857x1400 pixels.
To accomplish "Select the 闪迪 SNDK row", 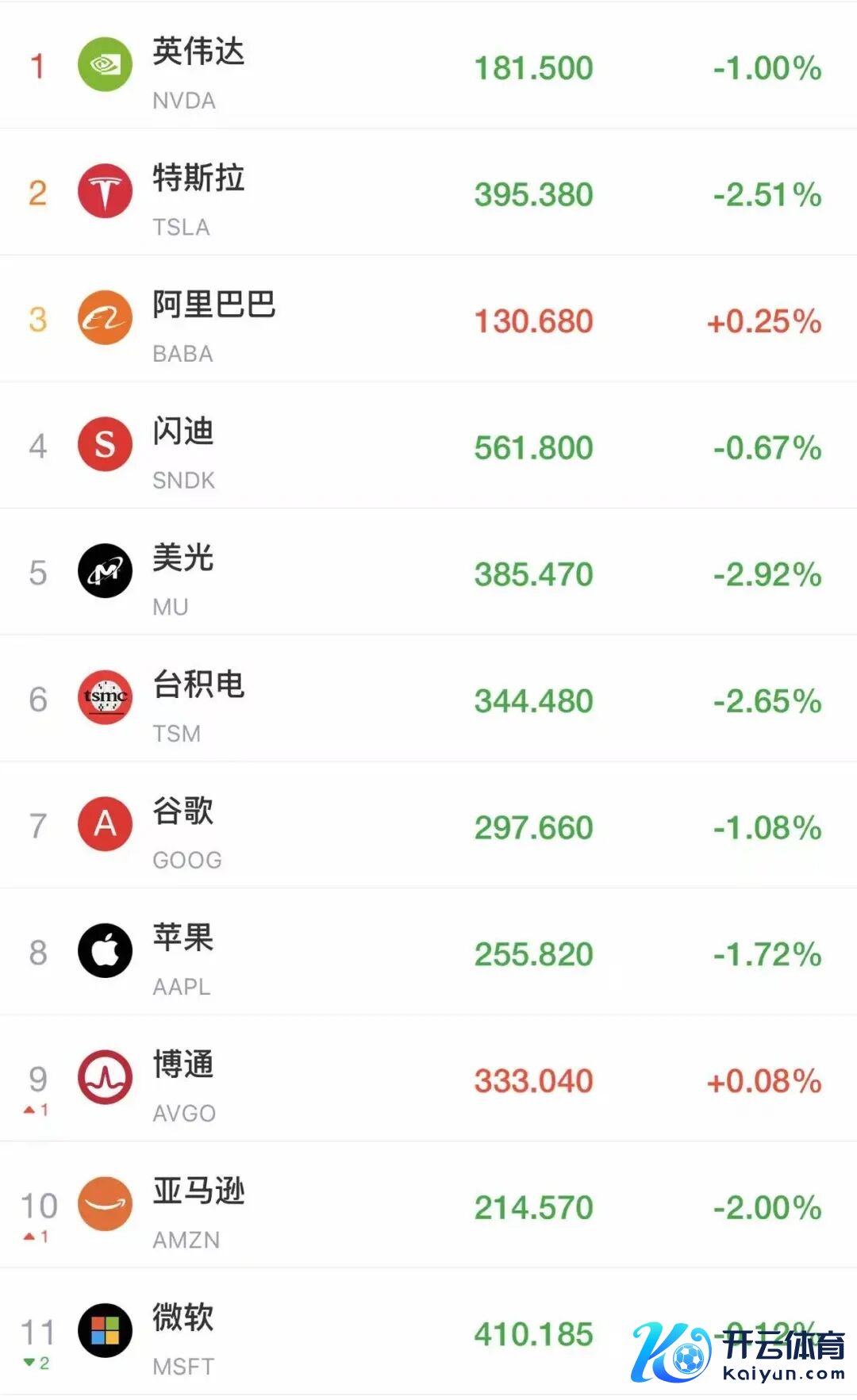I will [428, 447].
